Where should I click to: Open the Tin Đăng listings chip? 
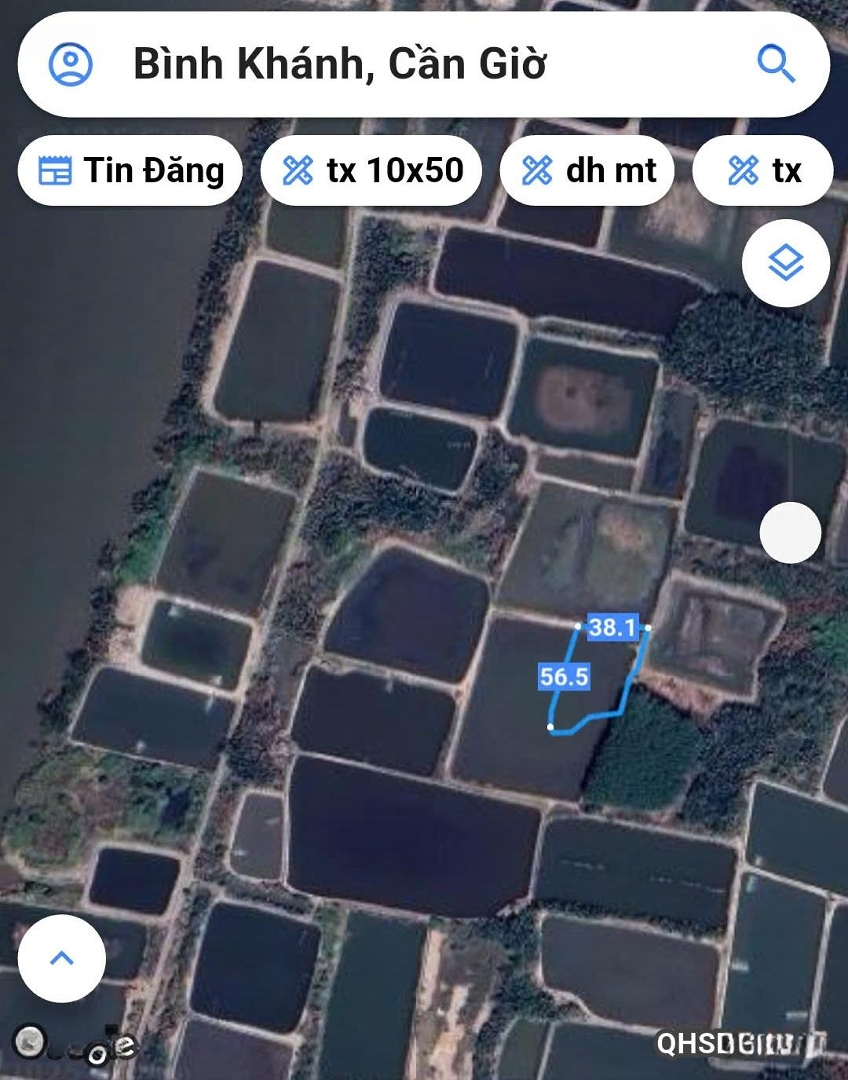(130, 171)
